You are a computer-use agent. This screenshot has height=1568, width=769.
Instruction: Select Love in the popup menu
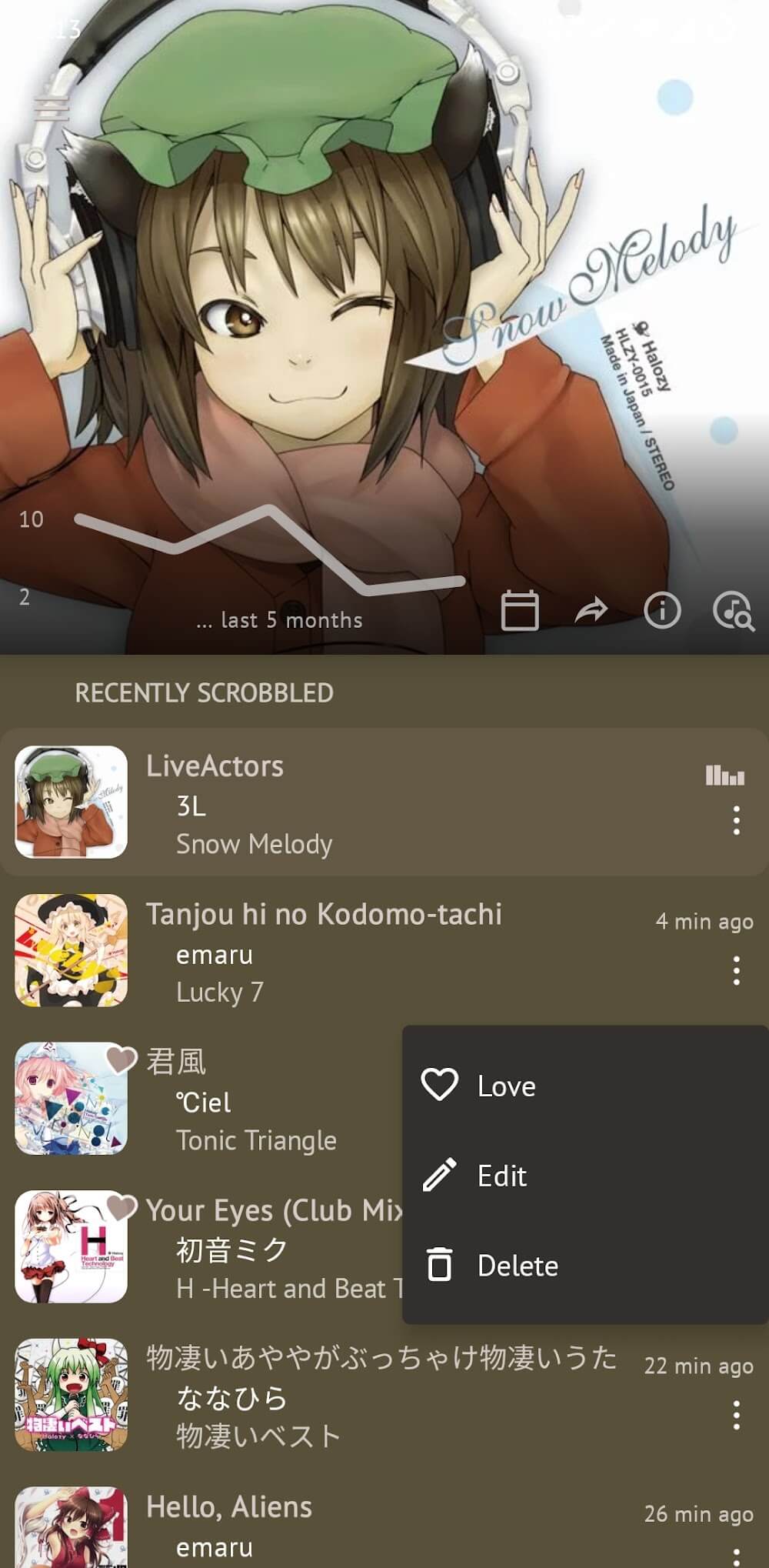508,1086
